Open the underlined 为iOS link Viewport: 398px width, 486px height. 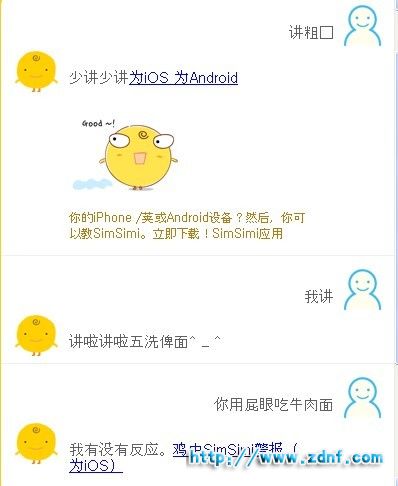149,78
